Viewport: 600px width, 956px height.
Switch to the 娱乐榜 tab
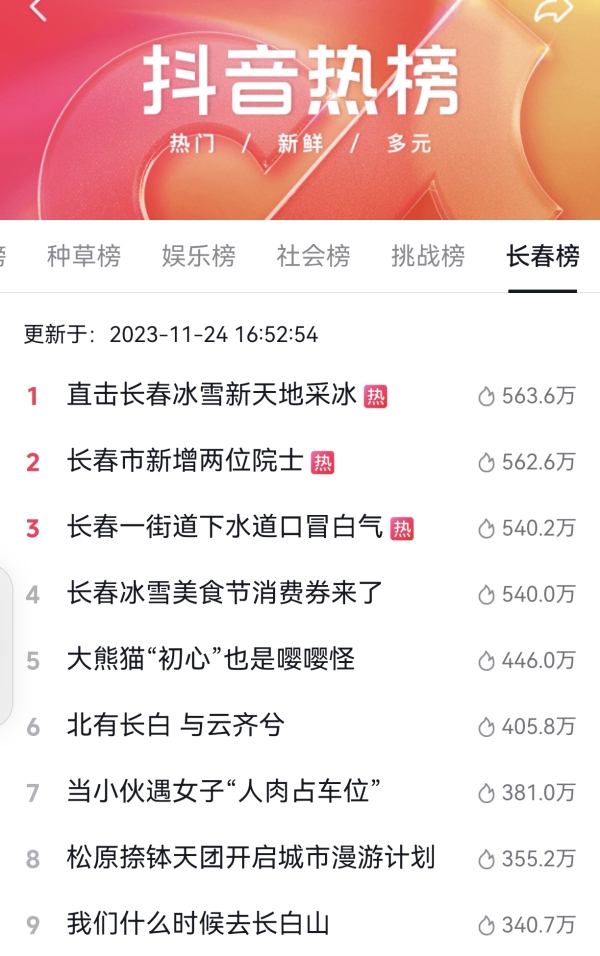(199, 257)
